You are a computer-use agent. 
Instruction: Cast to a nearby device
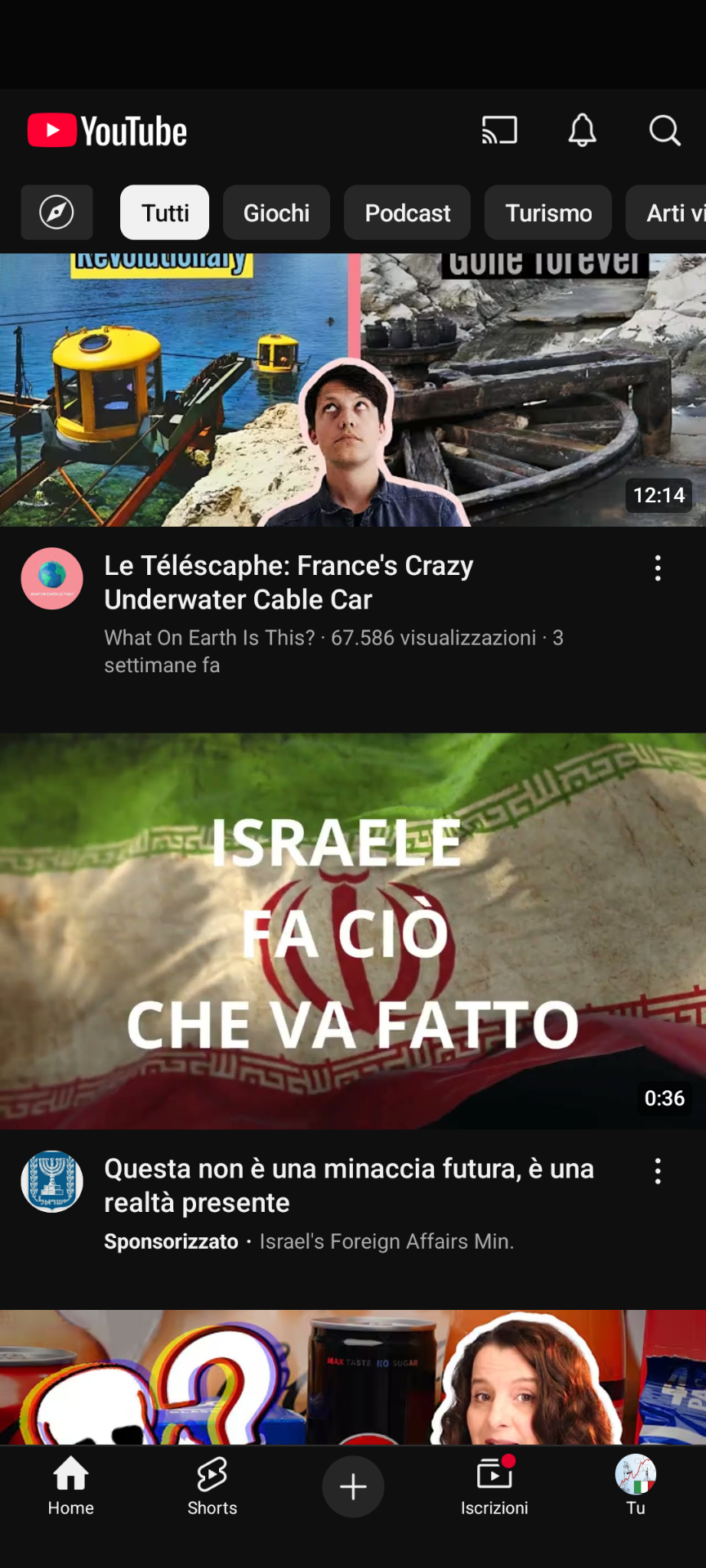pyautogui.click(x=499, y=131)
